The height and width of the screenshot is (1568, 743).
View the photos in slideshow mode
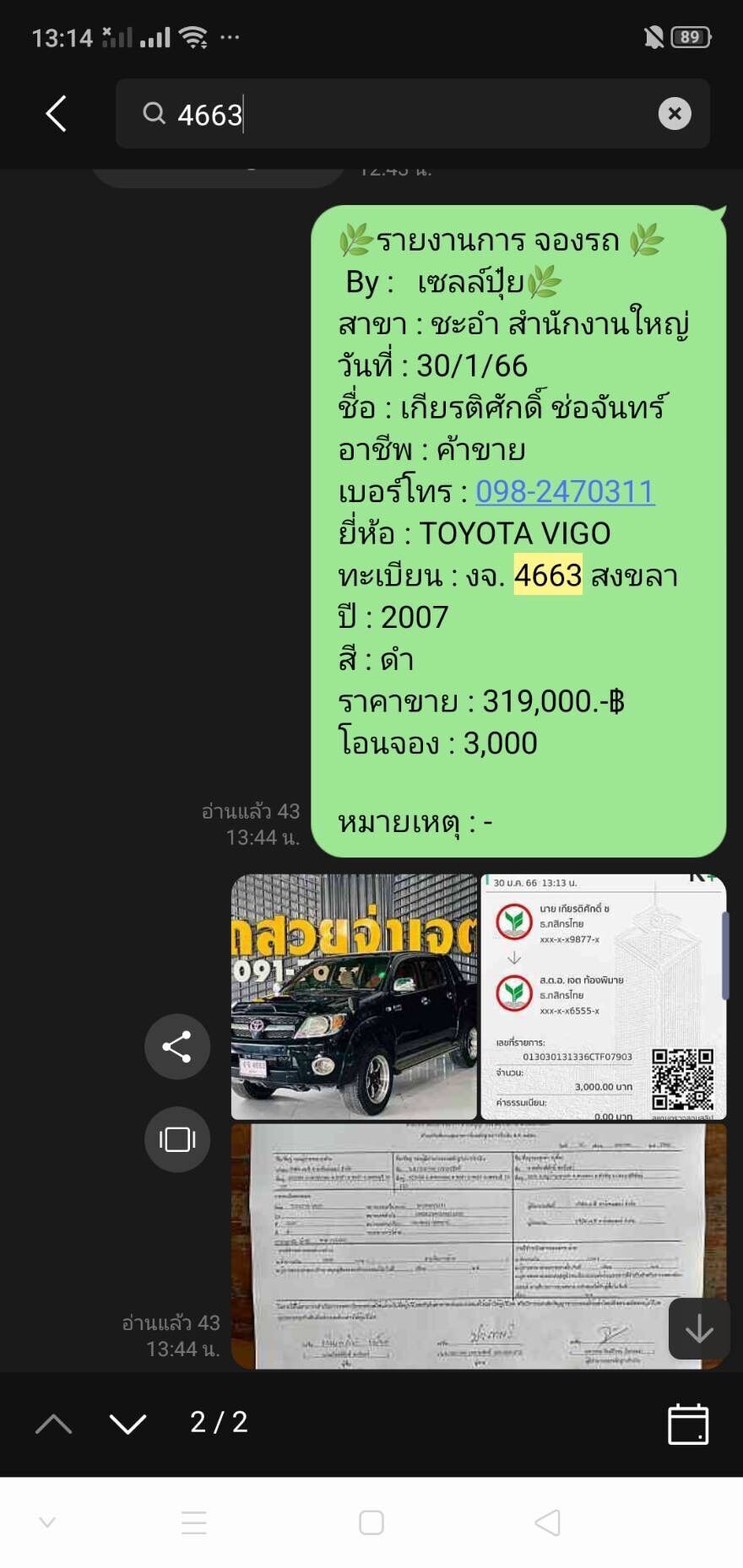click(x=177, y=1139)
